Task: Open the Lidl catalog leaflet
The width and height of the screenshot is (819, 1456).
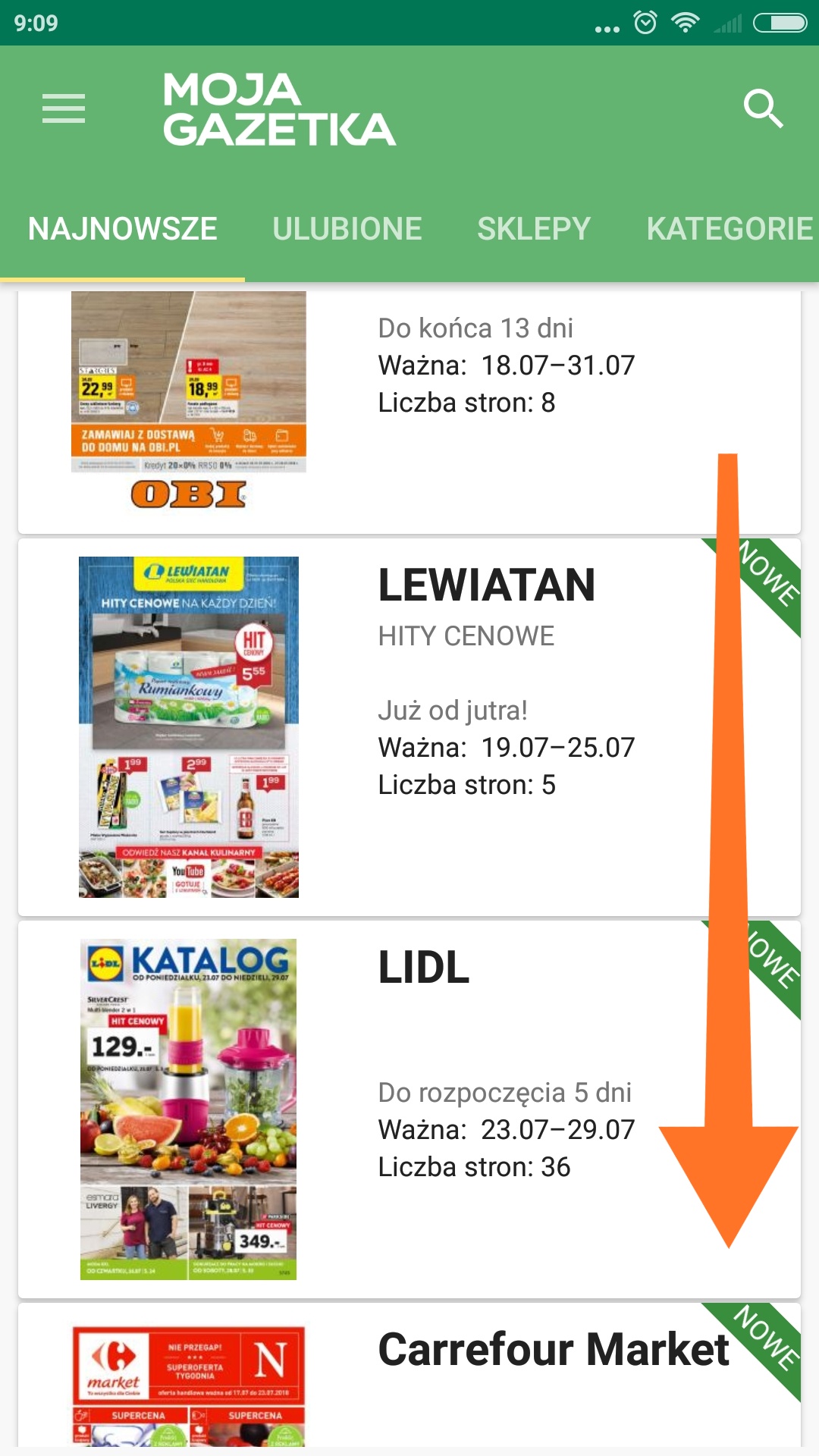Action: click(409, 1109)
